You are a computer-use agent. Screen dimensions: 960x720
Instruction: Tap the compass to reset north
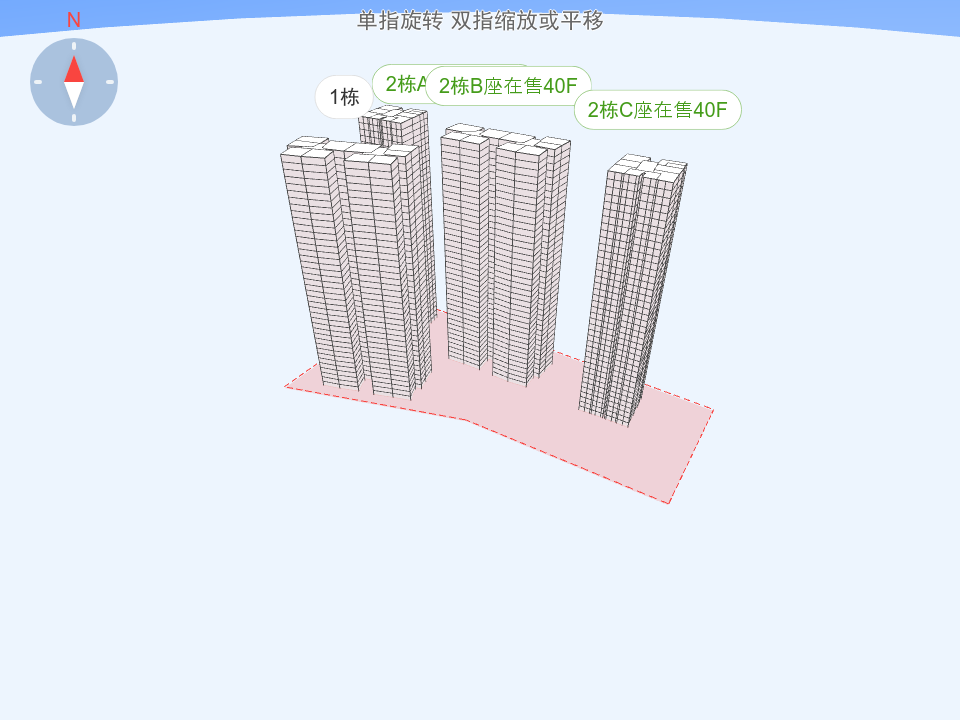pyautogui.click(x=74, y=82)
